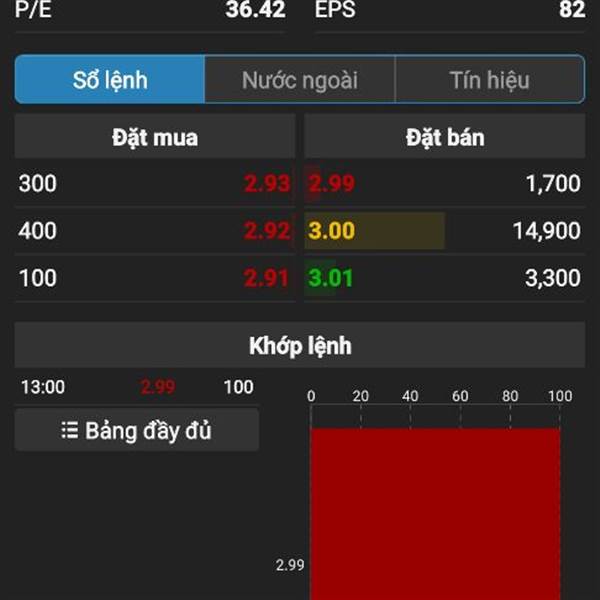The image size is (600, 600).
Task: Open the Tín hiệu tab
Action: pyautogui.click(x=489, y=80)
